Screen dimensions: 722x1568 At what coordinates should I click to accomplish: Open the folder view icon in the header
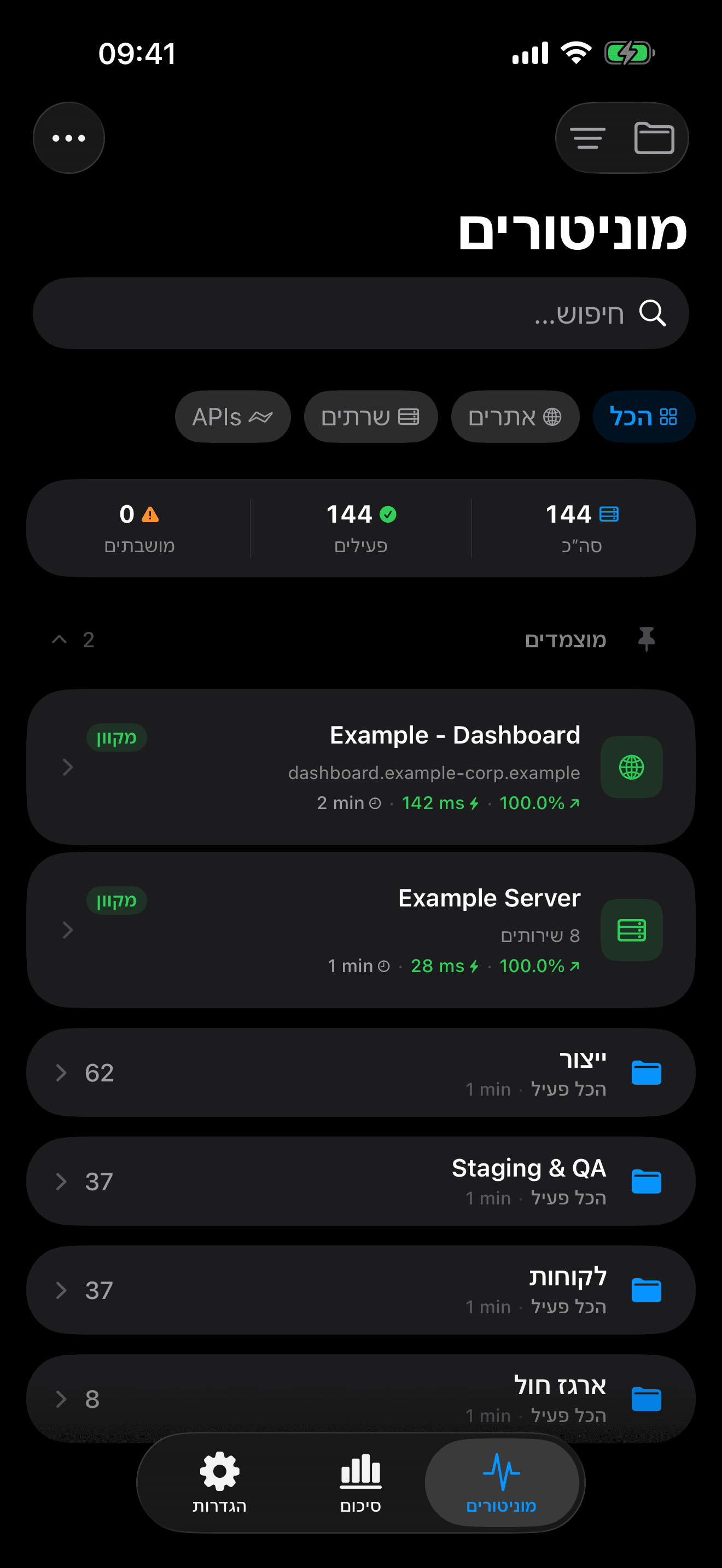click(656, 137)
